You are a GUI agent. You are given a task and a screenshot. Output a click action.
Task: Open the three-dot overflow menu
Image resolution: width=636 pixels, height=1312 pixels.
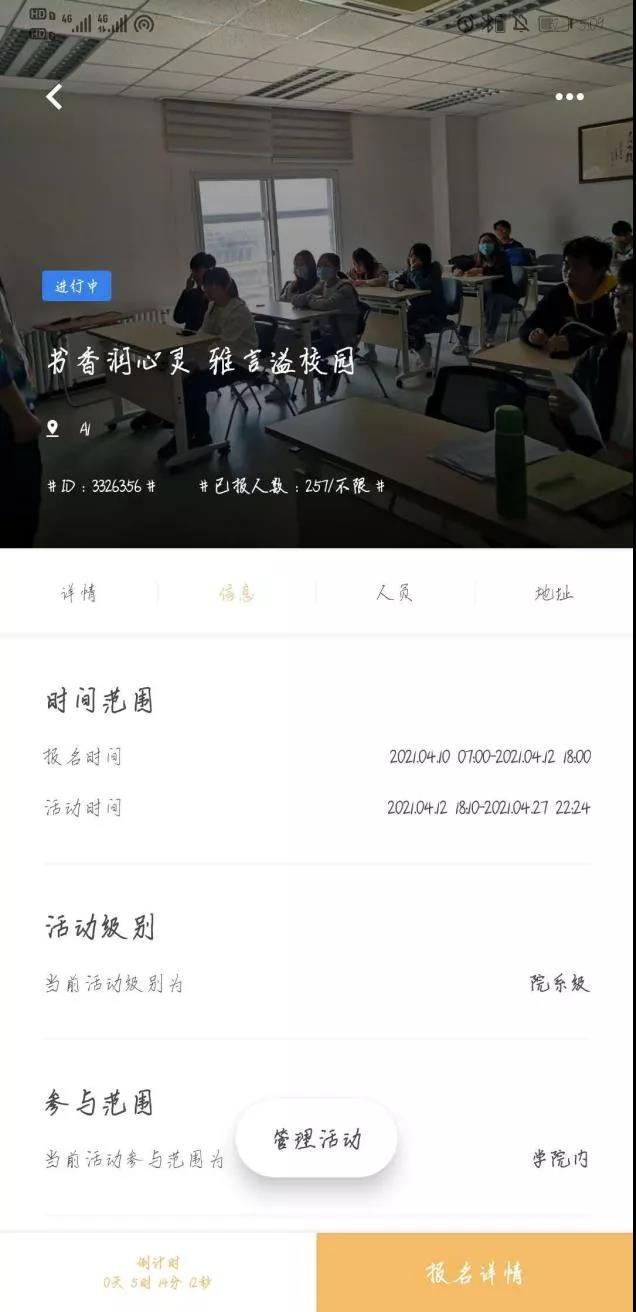569,97
